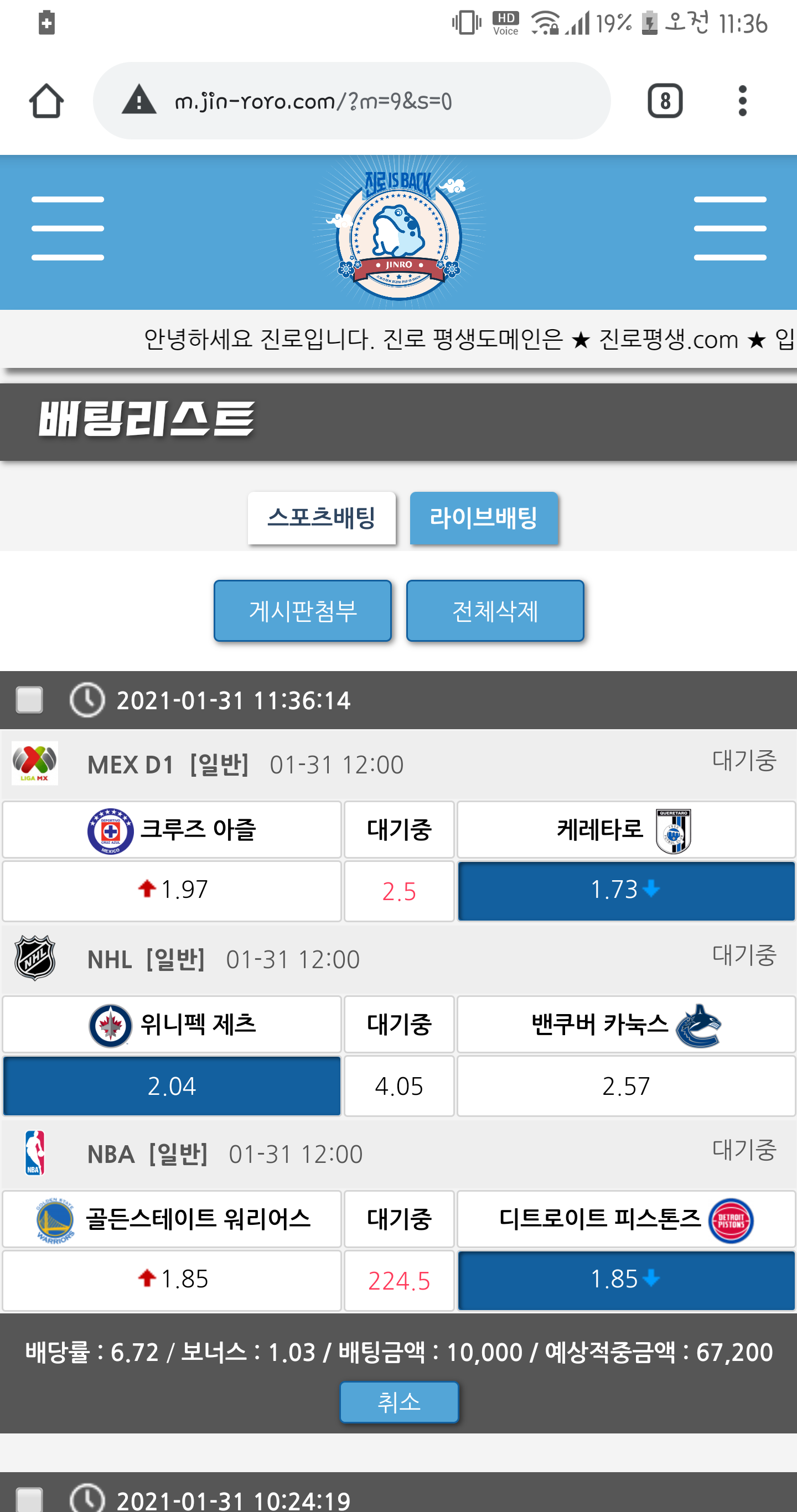Check the box for bet 2021-01-31 11:36:14

tap(29, 700)
